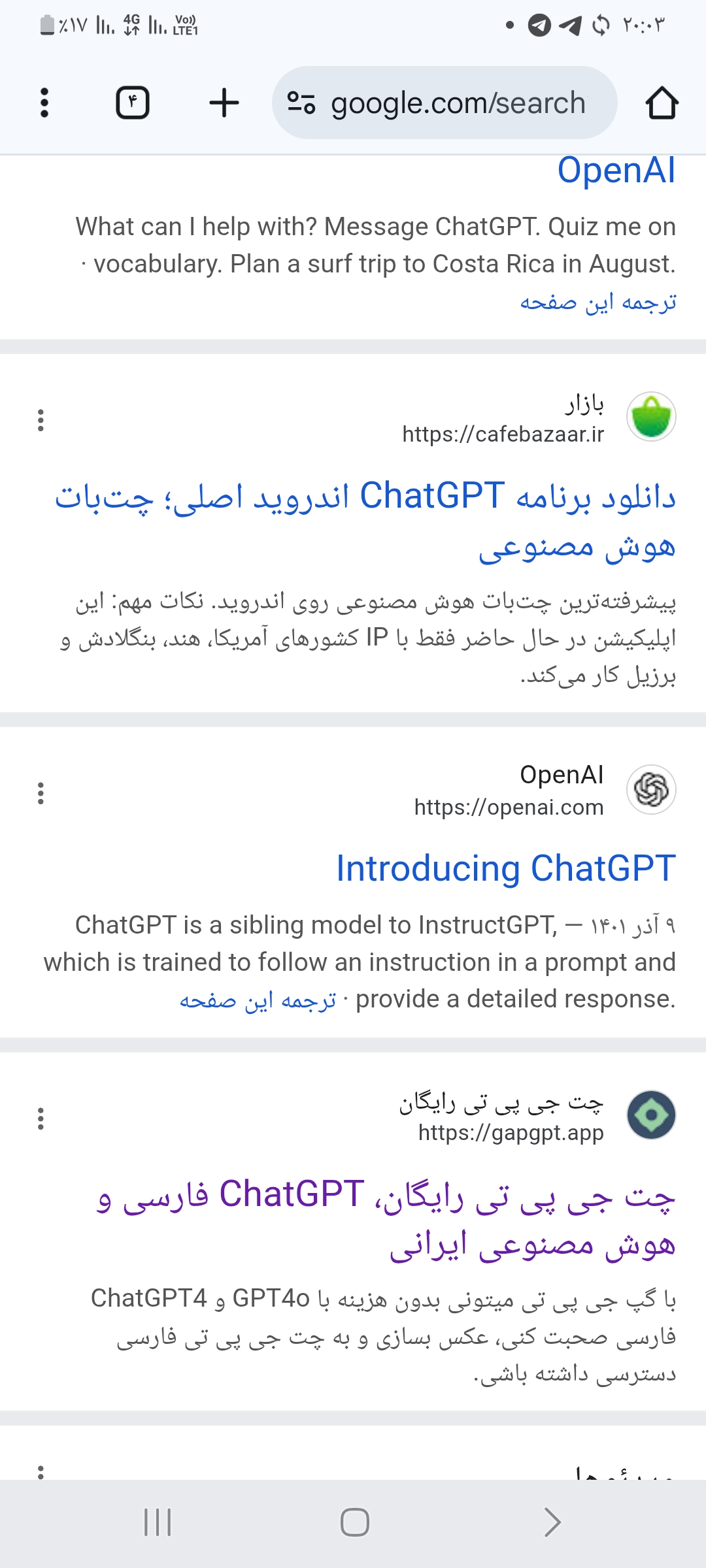Open options for the openai.com result
This screenshot has width=706, height=1568.
[x=41, y=793]
